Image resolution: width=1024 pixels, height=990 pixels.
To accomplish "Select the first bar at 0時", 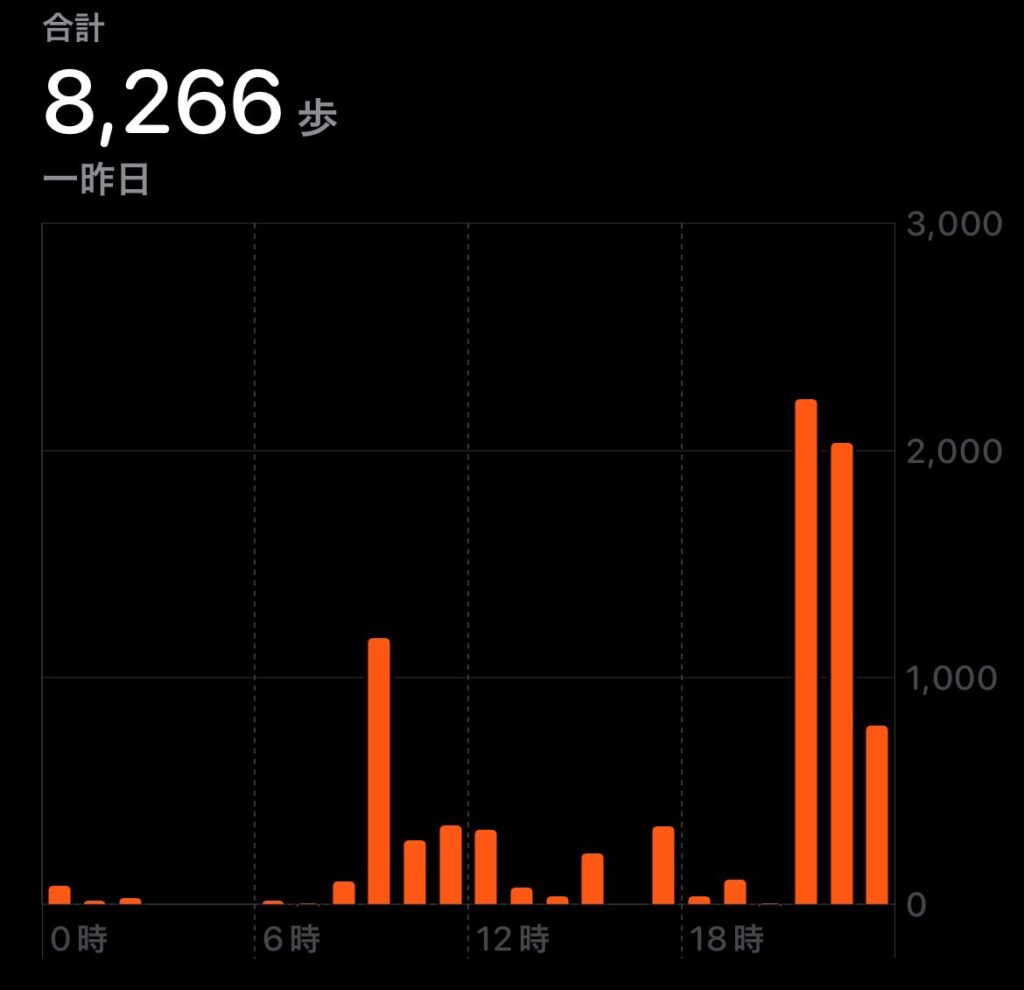I will pos(60,894).
